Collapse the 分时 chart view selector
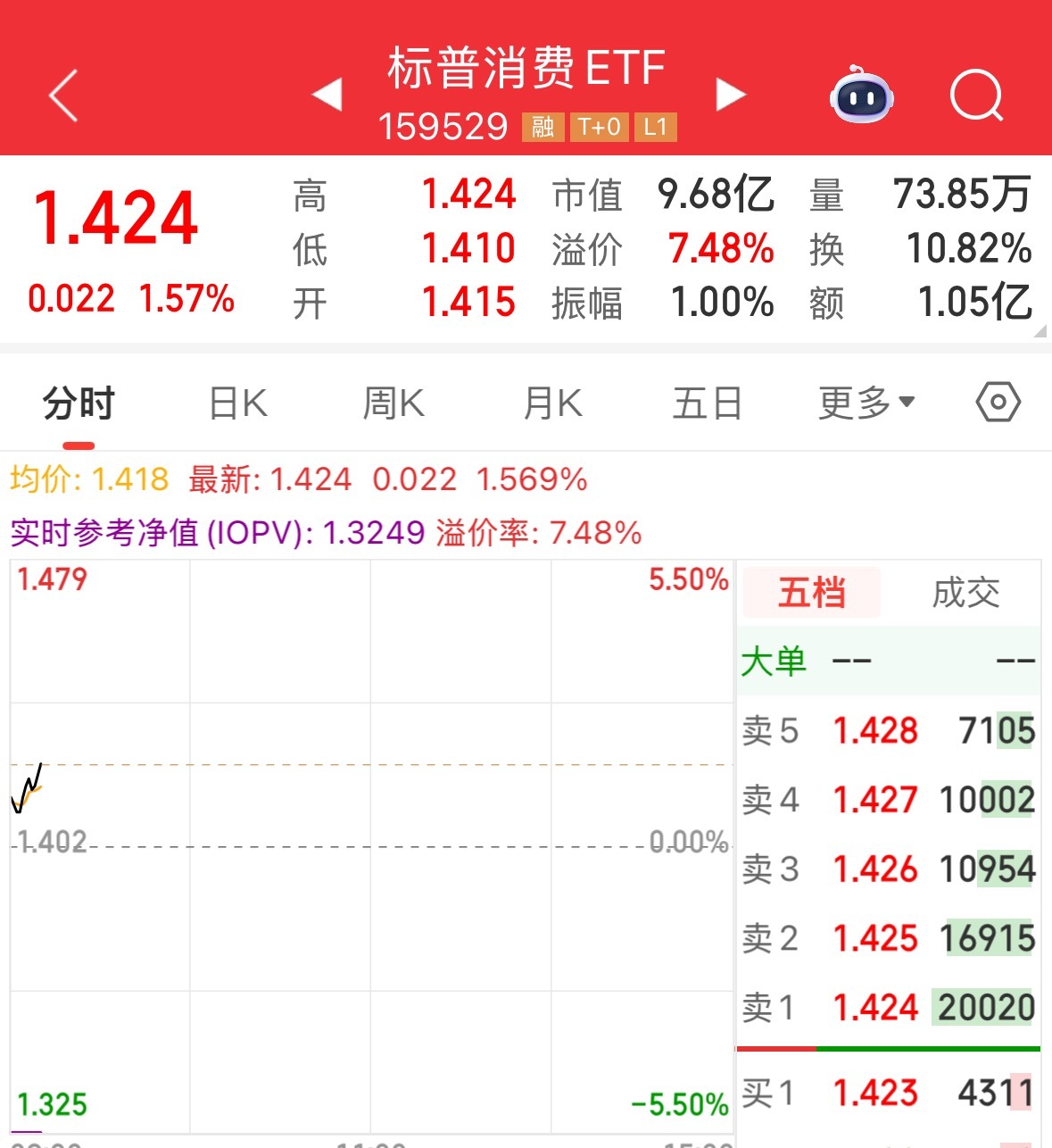This screenshot has width=1052, height=1148. pyautogui.click(x=77, y=403)
